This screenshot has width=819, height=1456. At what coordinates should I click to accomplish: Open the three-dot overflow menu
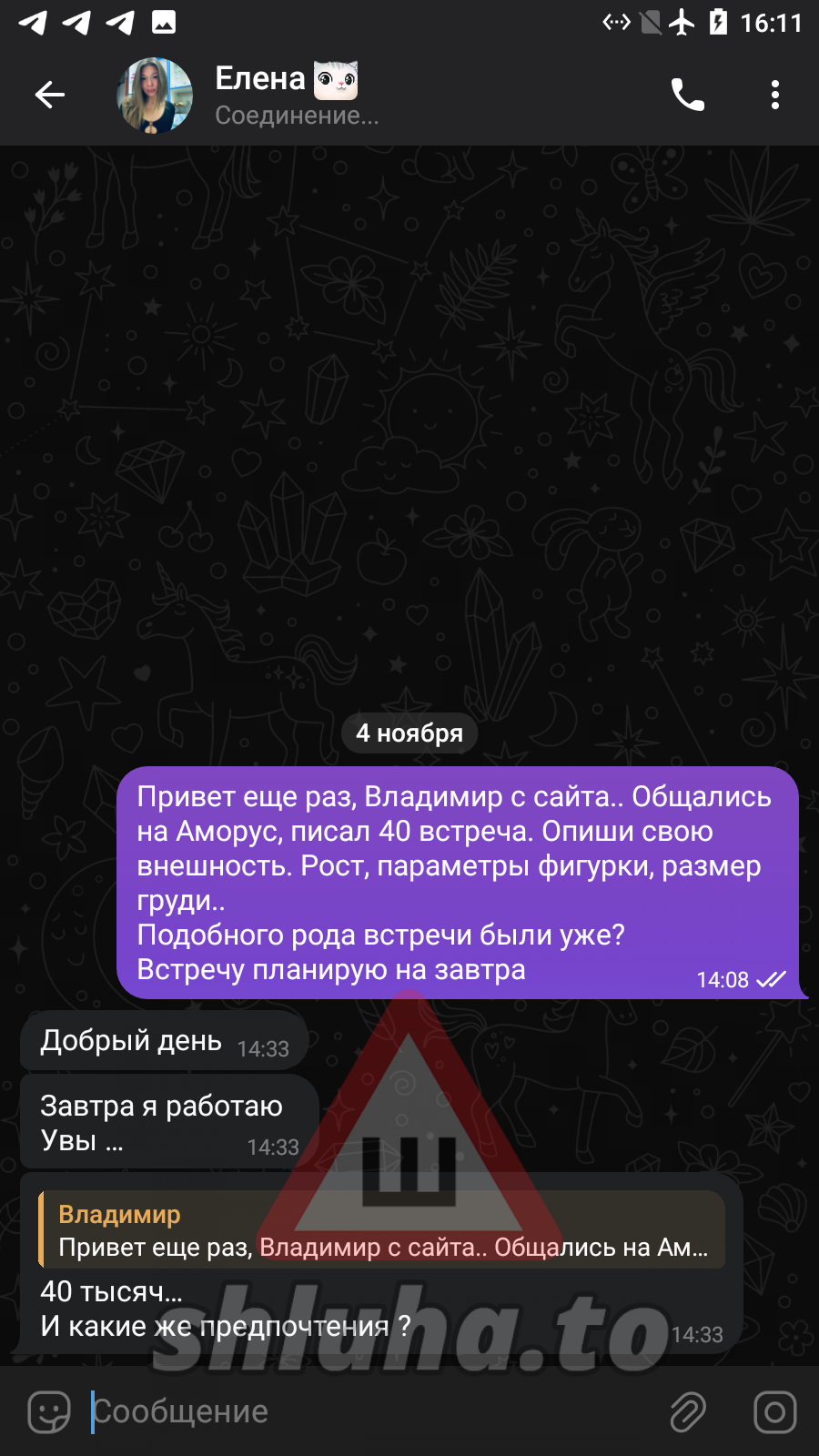pyautogui.click(x=774, y=95)
